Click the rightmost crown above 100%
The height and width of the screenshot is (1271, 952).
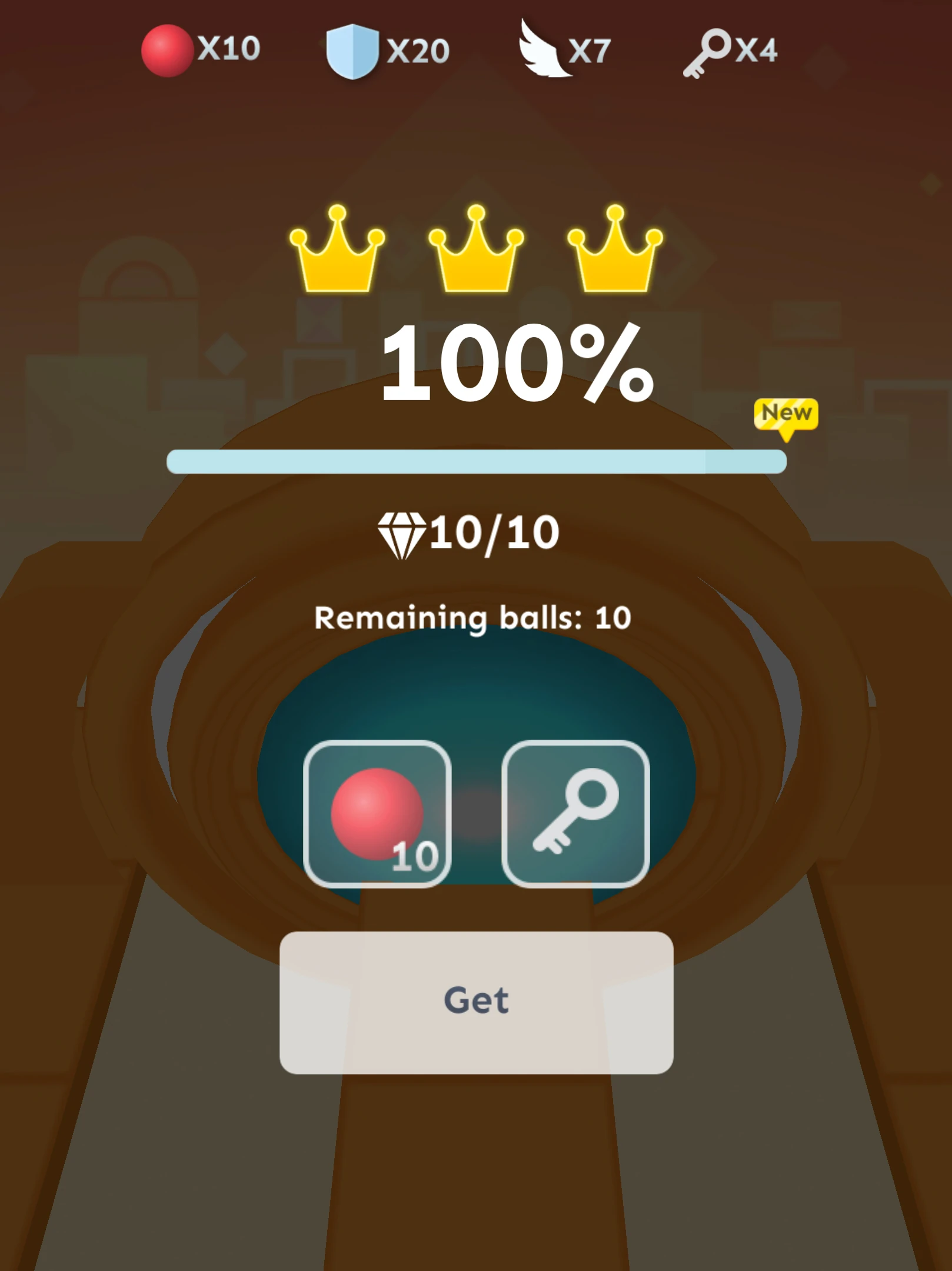615,250
